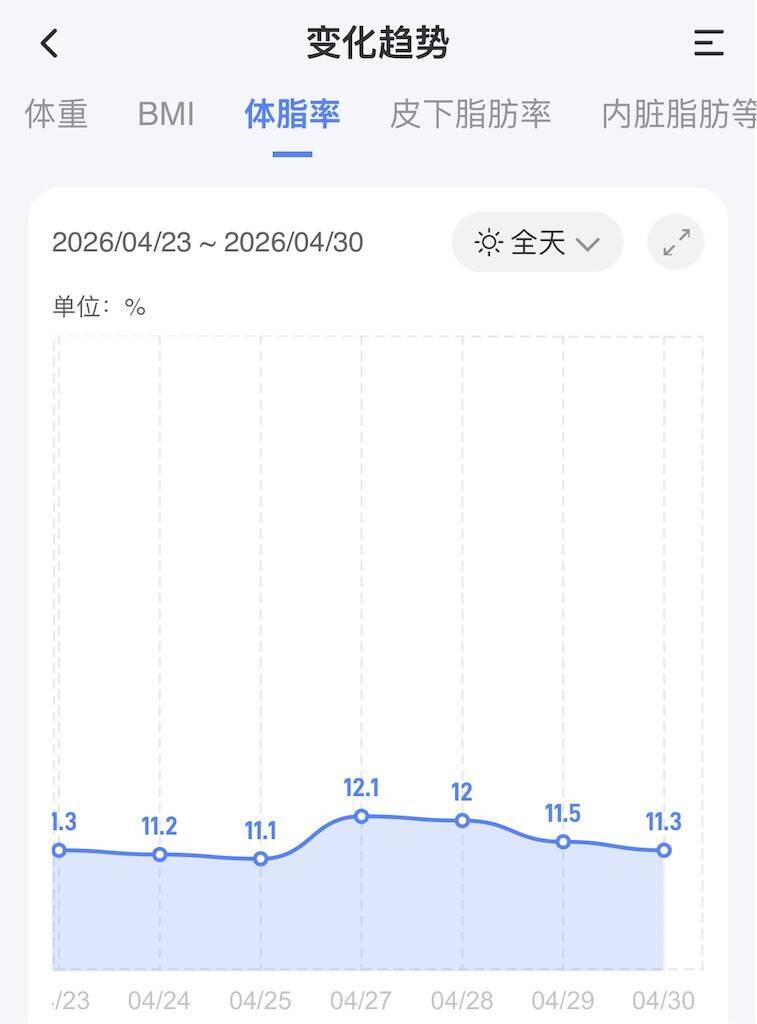Image resolution: width=757 pixels, height=1024 pixels.
Task: Tap the 11.3 data point on 04/30
Action: 664,850
